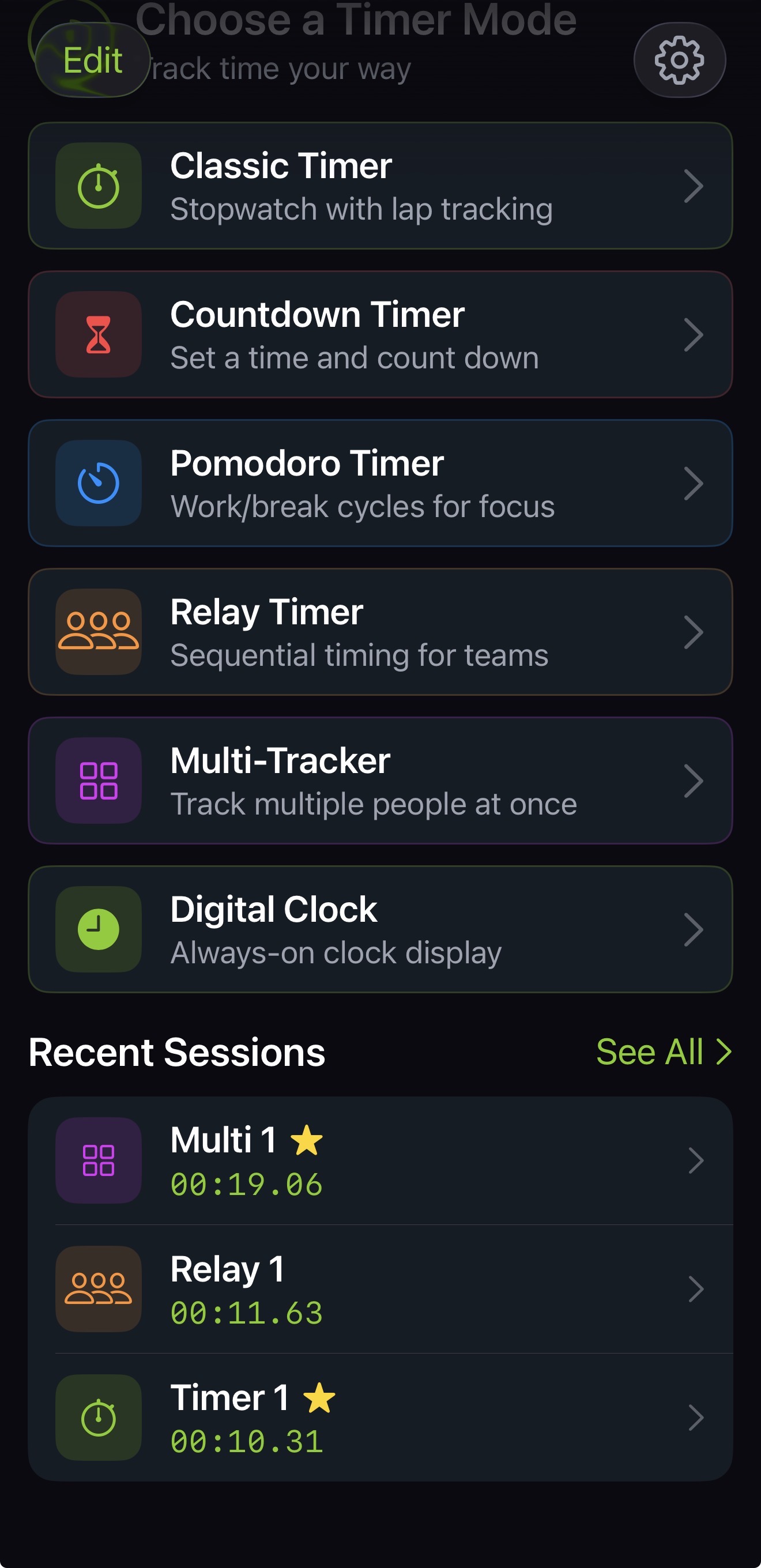Click the Relay Timer team icon

pos(97,632)
